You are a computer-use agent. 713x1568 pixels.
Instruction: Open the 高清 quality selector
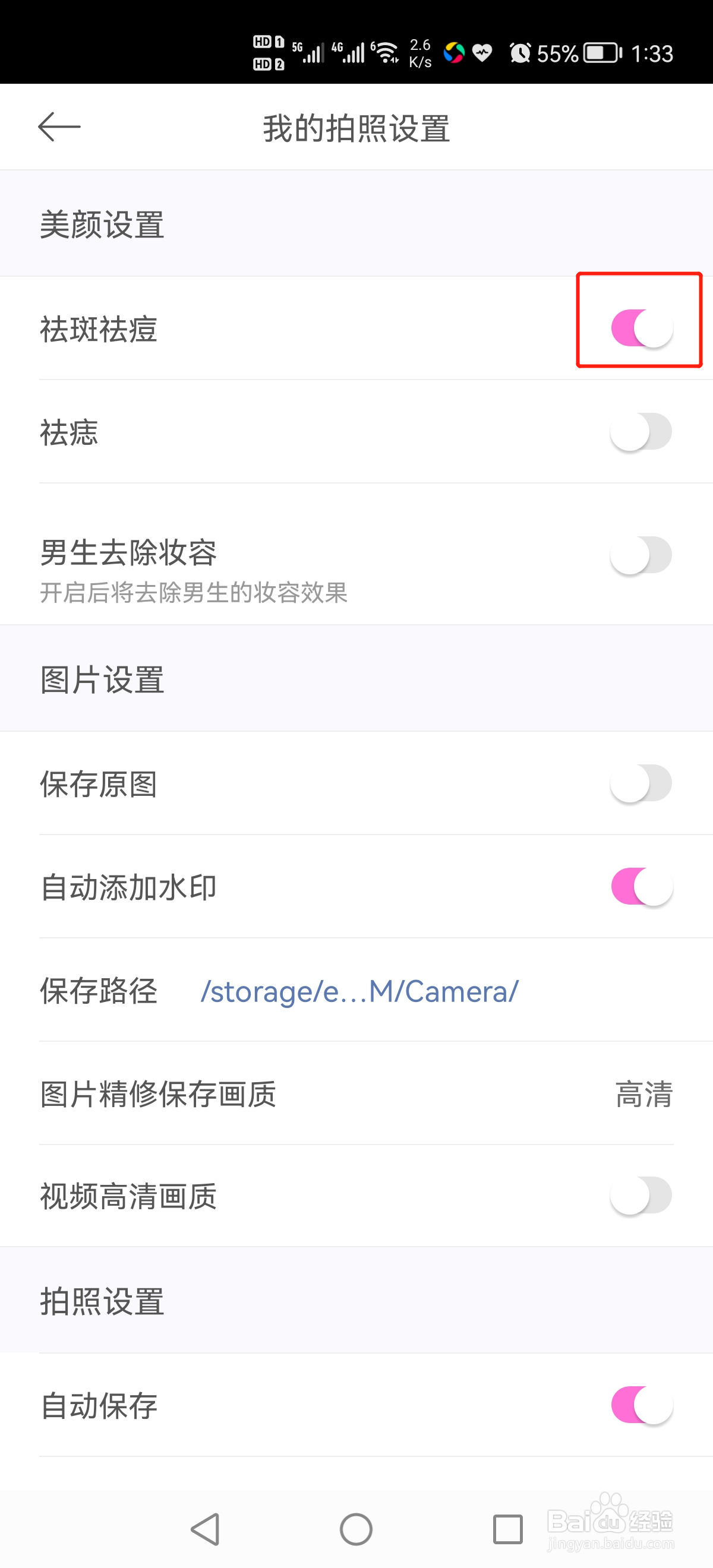(642, 1093)
